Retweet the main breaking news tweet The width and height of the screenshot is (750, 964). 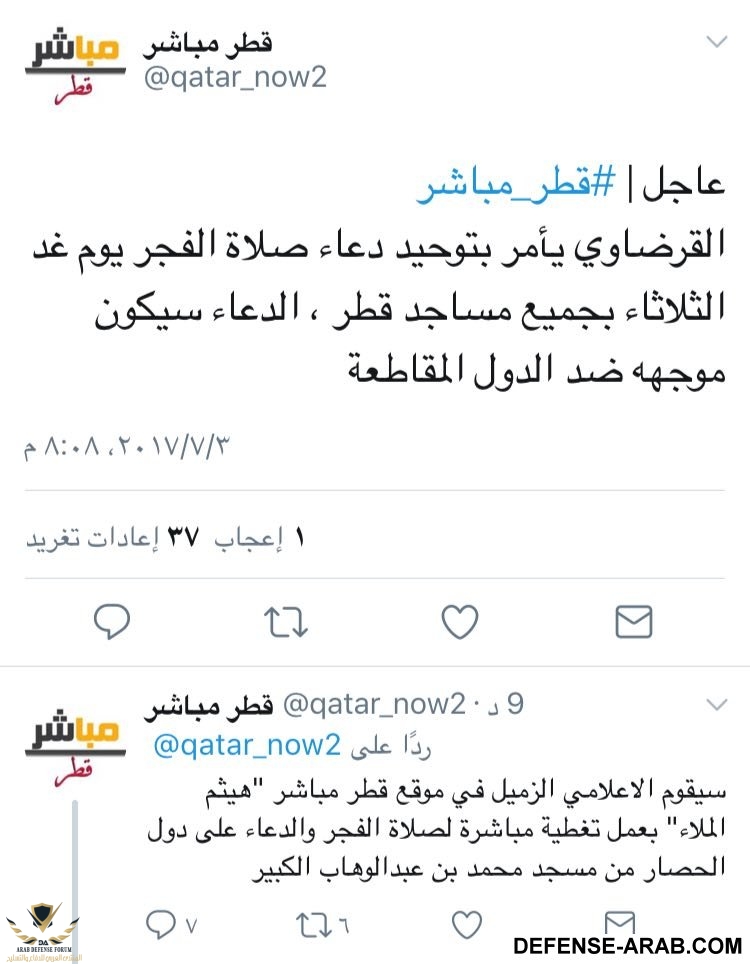[285, 622]
